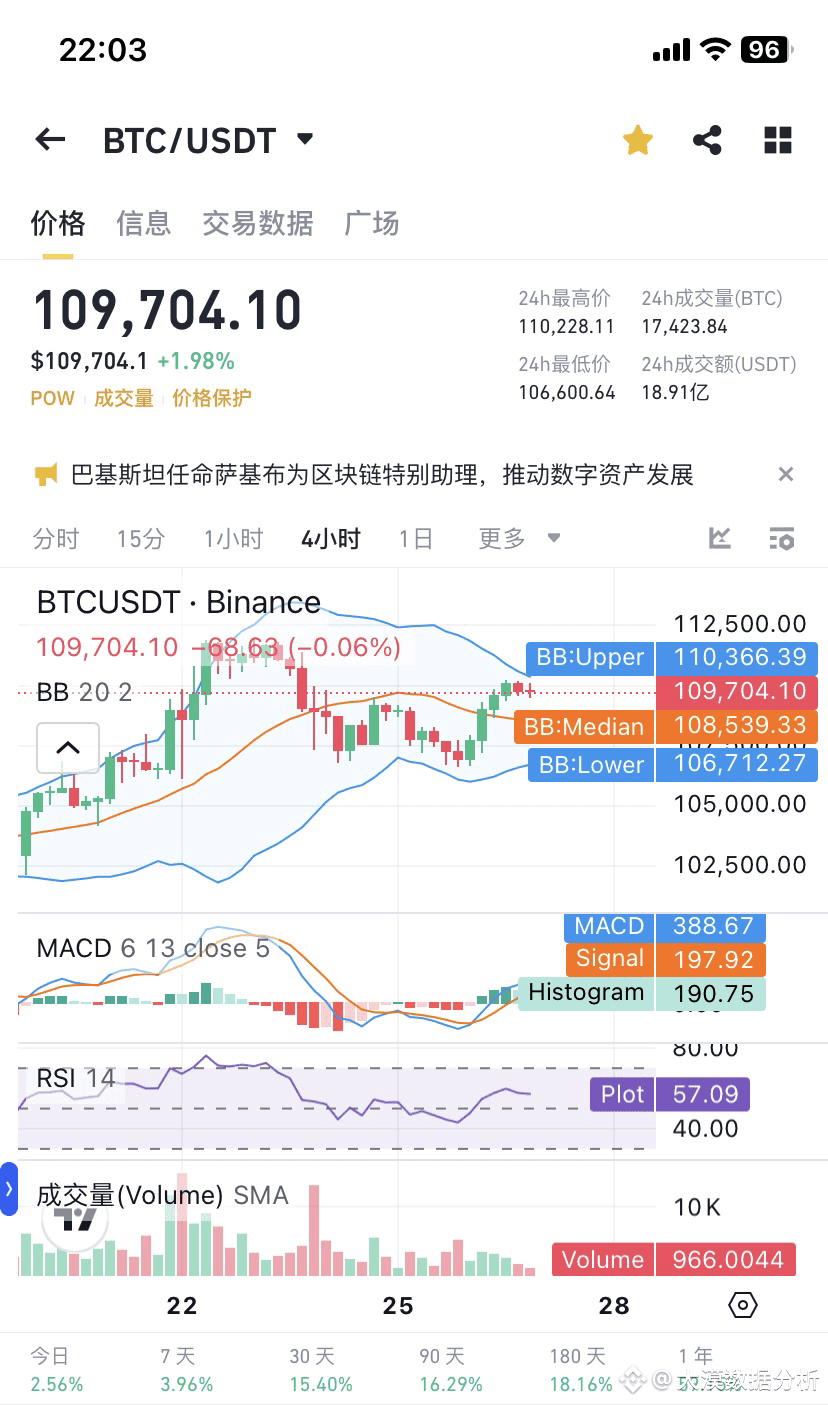Image resolution: width=828 pixels, height=1405 pixels.
Task: Switch to the 广场 tab
Action: [x=372, y=223]
